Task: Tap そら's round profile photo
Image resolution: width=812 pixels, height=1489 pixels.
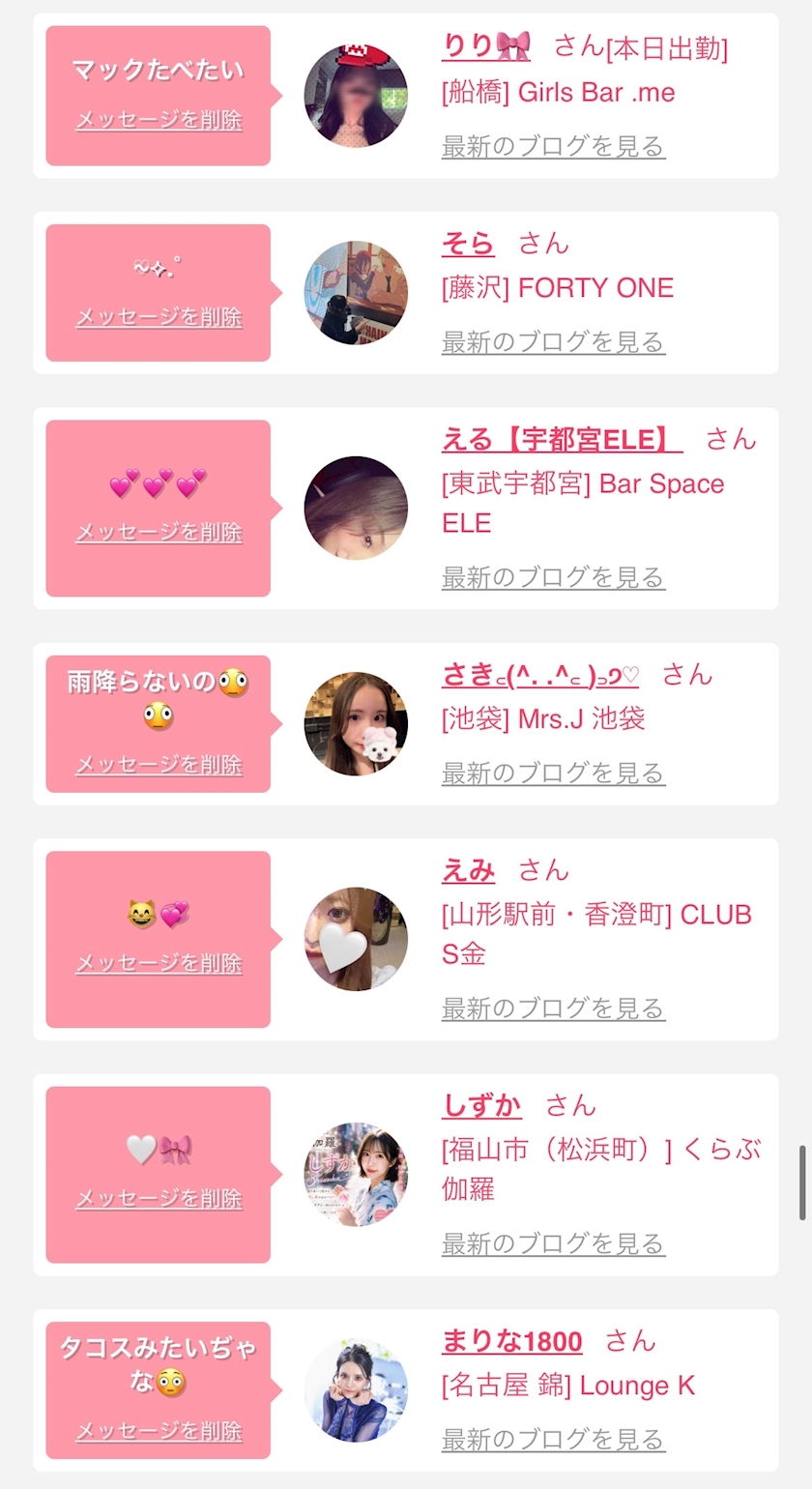Action: coord(356,293)
